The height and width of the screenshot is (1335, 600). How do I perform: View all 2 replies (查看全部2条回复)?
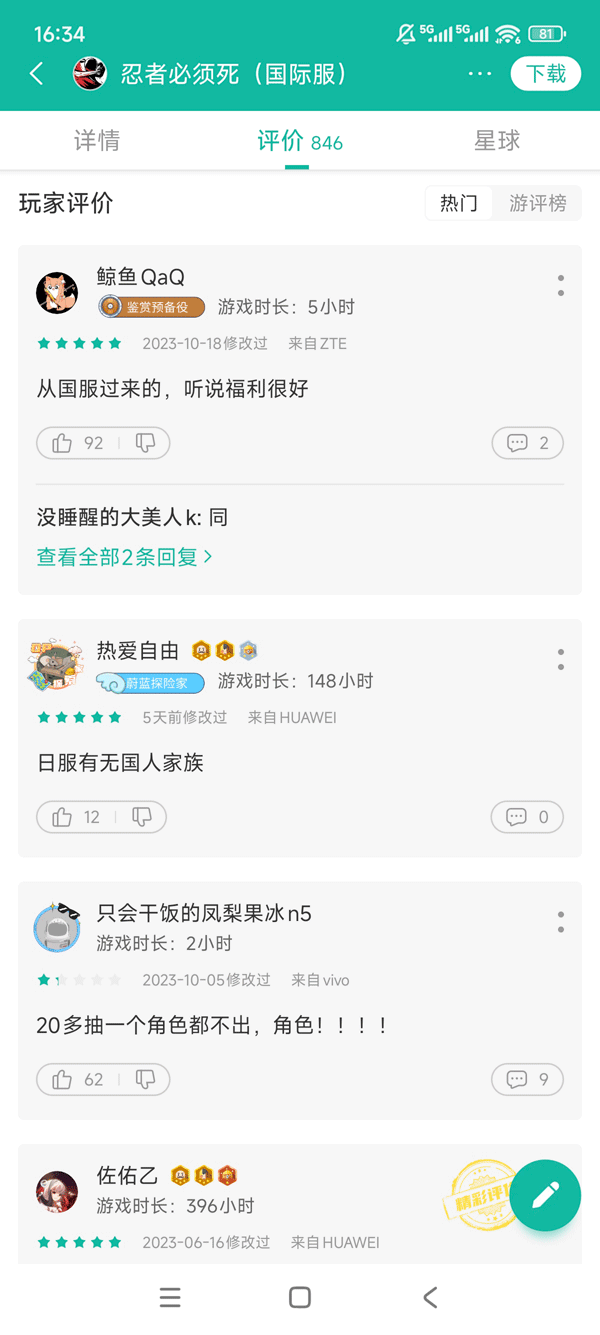pyautogui.click(x=125, y=557)
